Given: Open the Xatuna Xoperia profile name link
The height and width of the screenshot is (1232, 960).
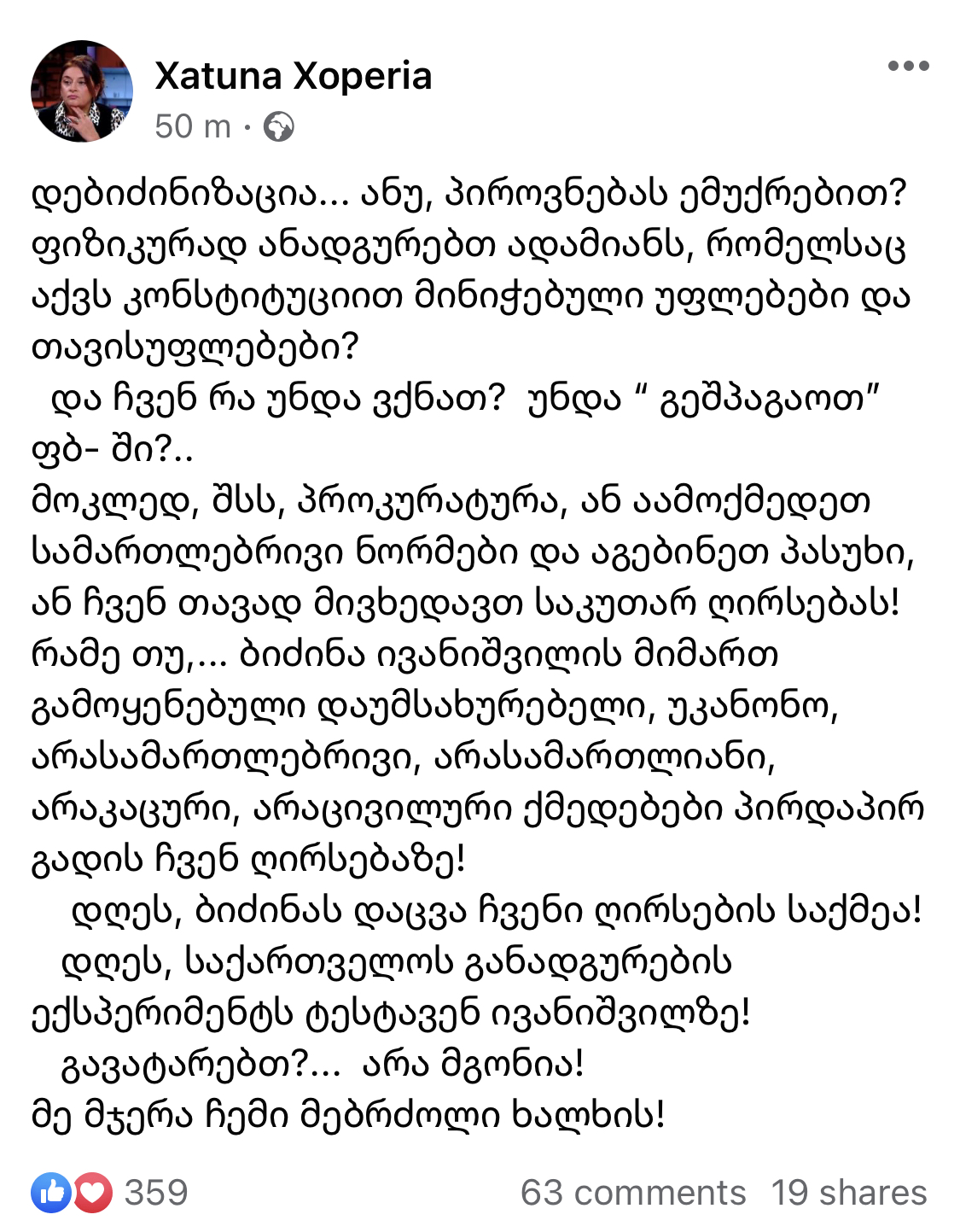Looking at the screenshot, I should (294, 76).
